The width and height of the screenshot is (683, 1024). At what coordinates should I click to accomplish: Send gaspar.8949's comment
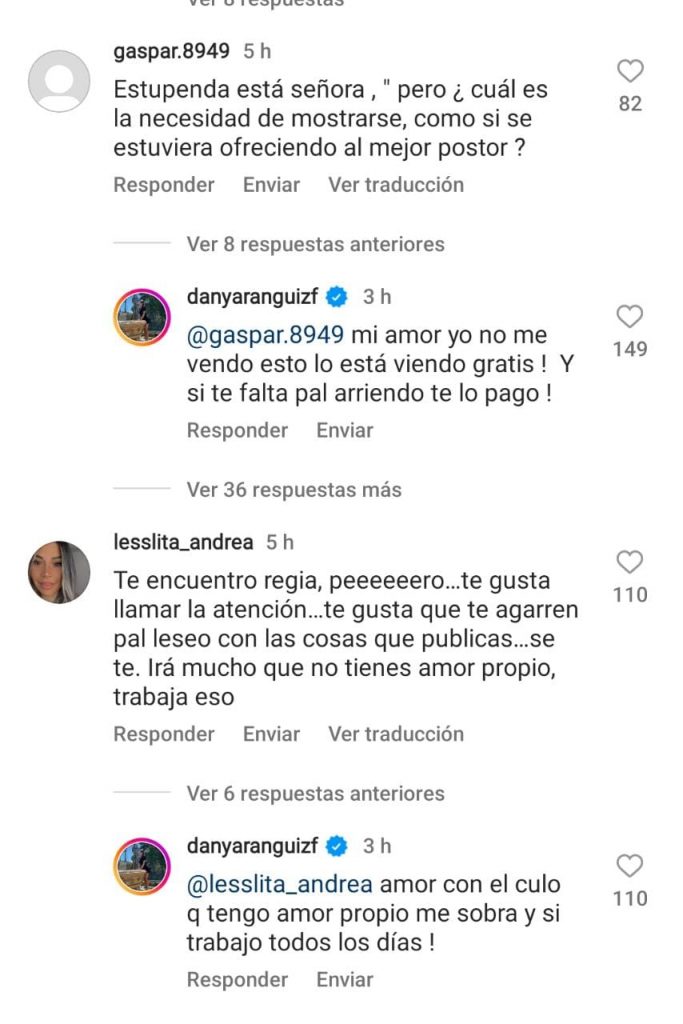(x=271, y=185)
